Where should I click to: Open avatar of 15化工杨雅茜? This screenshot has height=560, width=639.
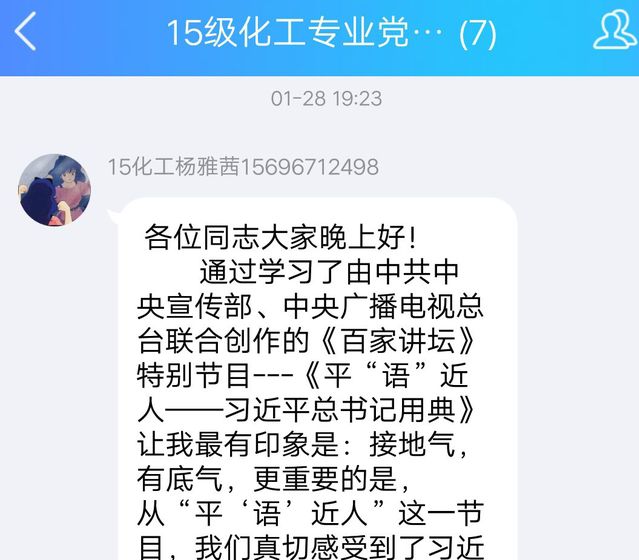click(x=55, y=190)
